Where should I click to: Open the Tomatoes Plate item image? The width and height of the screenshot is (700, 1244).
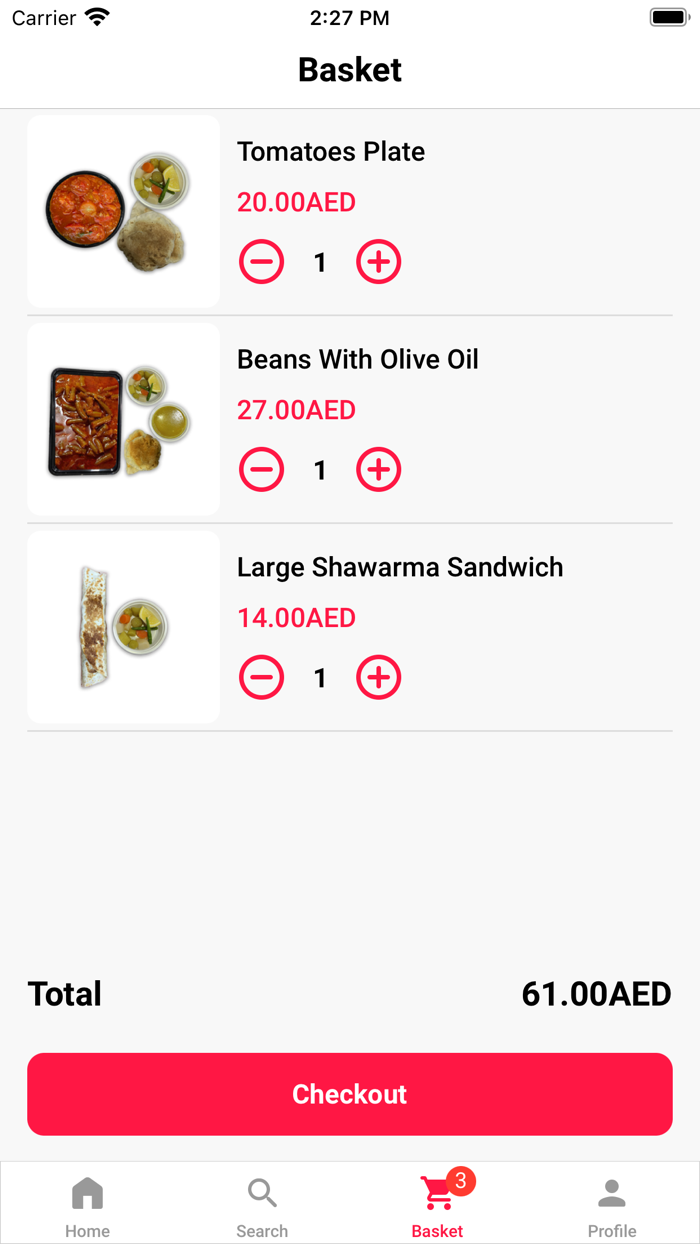[x=124, y=212]
